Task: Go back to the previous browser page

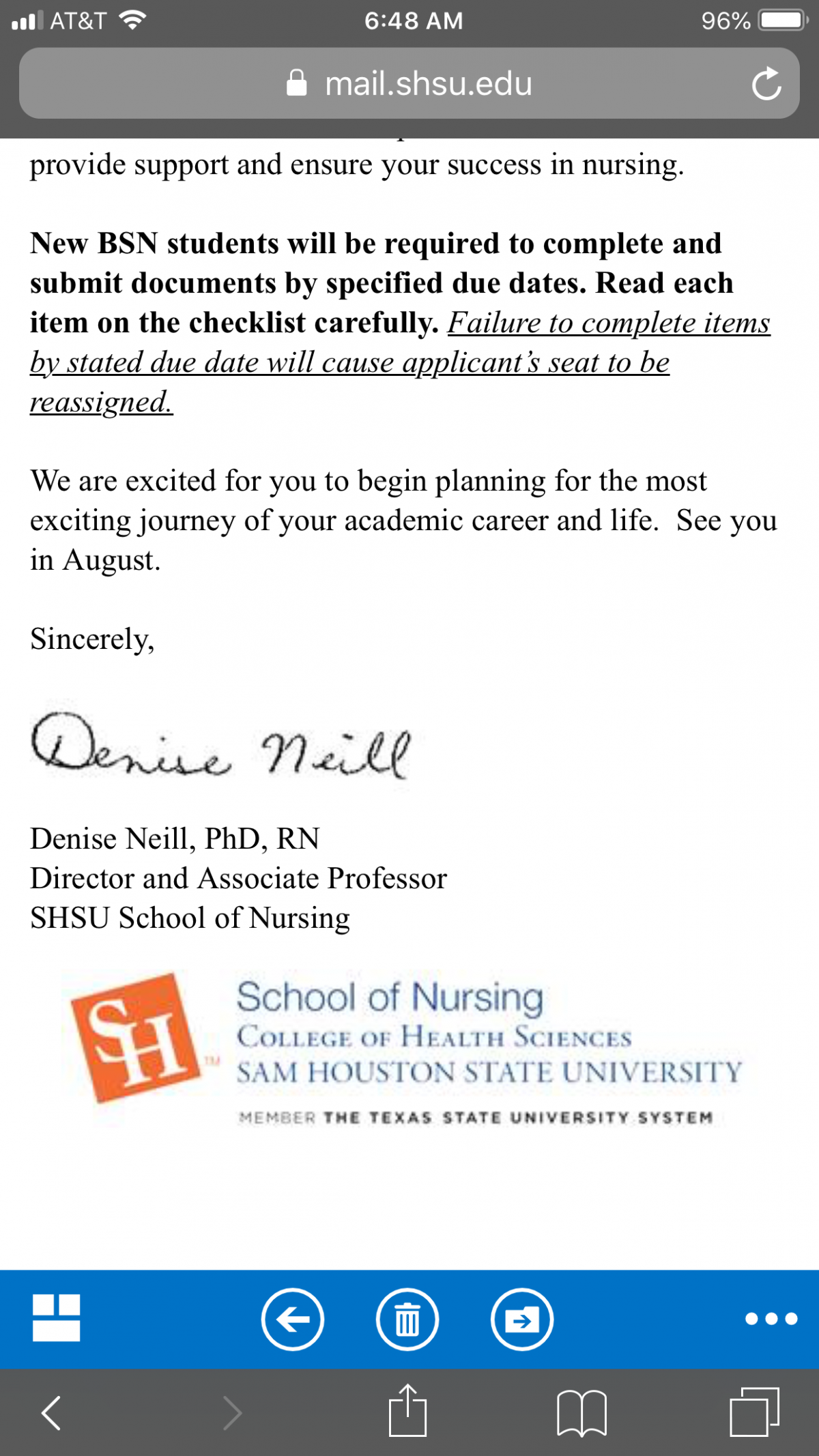Action: coord(52,1412)
